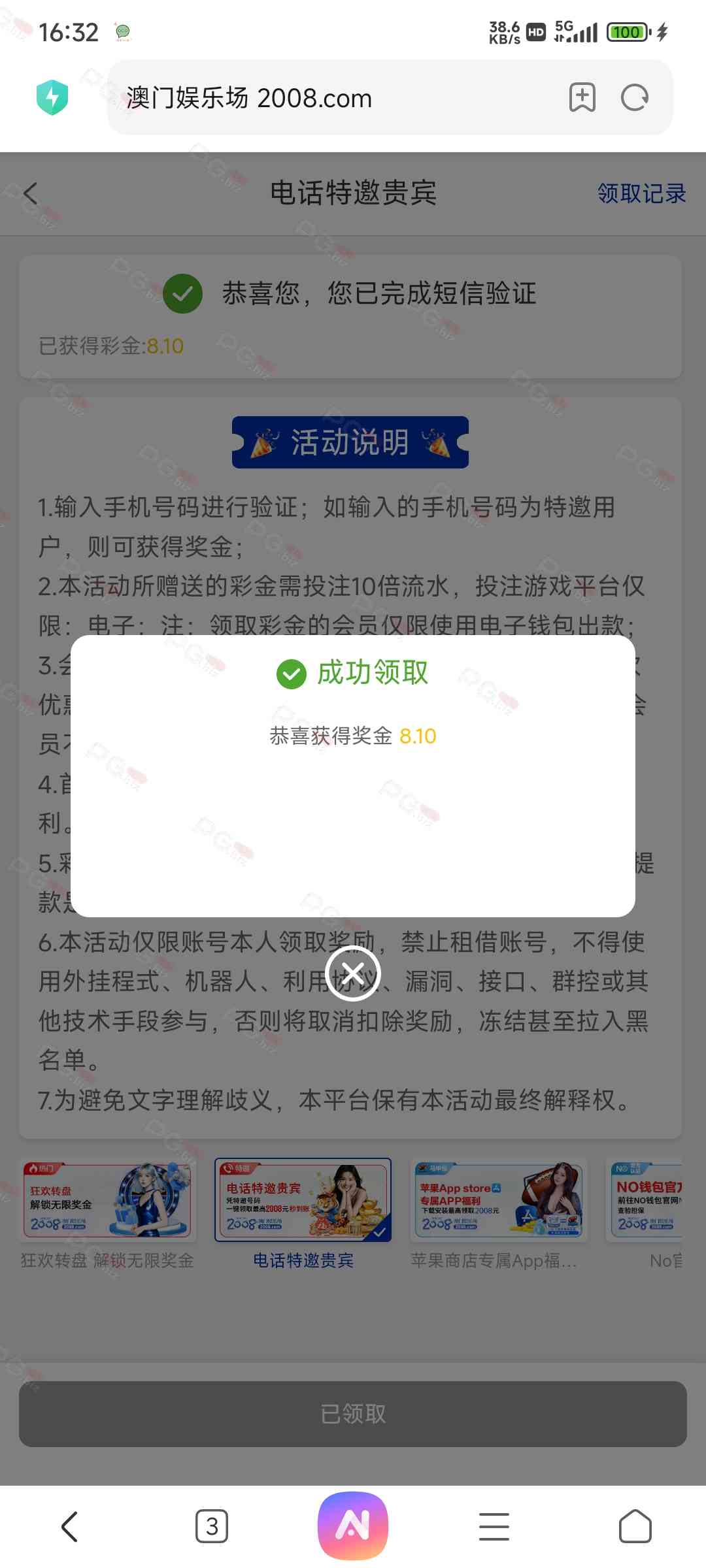The width and height of the screenshot is (706, 1568).
Task: Close the 成功领取 reward popup
Action: click(352, 973)
